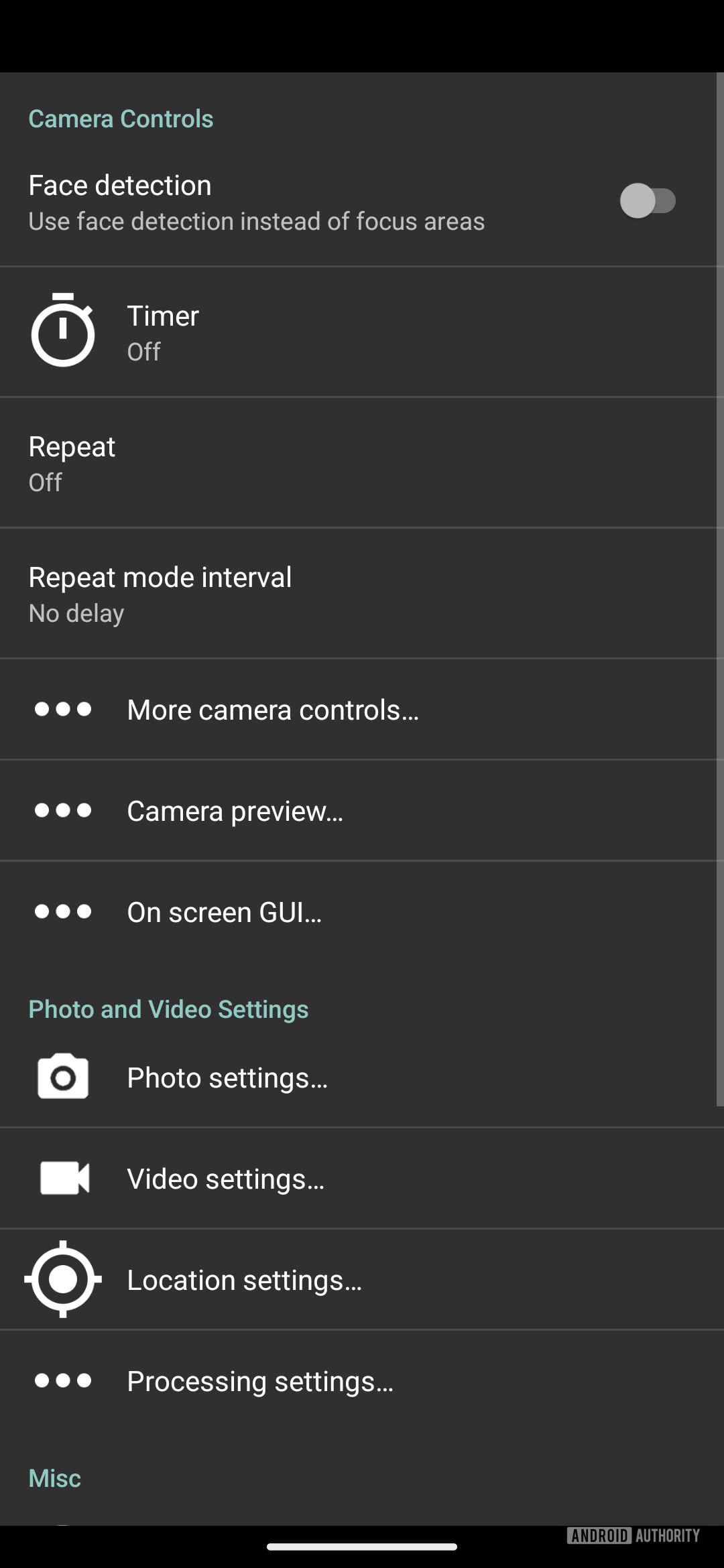Set the Repeat mode interval
This screenshot has height=1568, width=724.
pos(160,594)
